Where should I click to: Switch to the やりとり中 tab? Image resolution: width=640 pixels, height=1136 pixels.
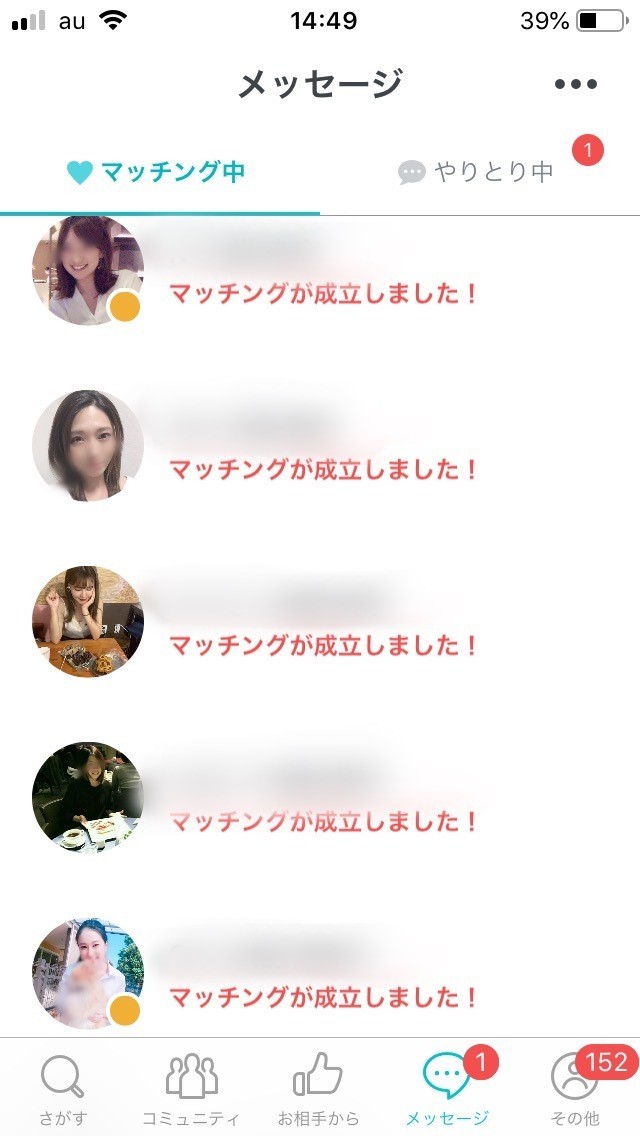tap(478, 172)
